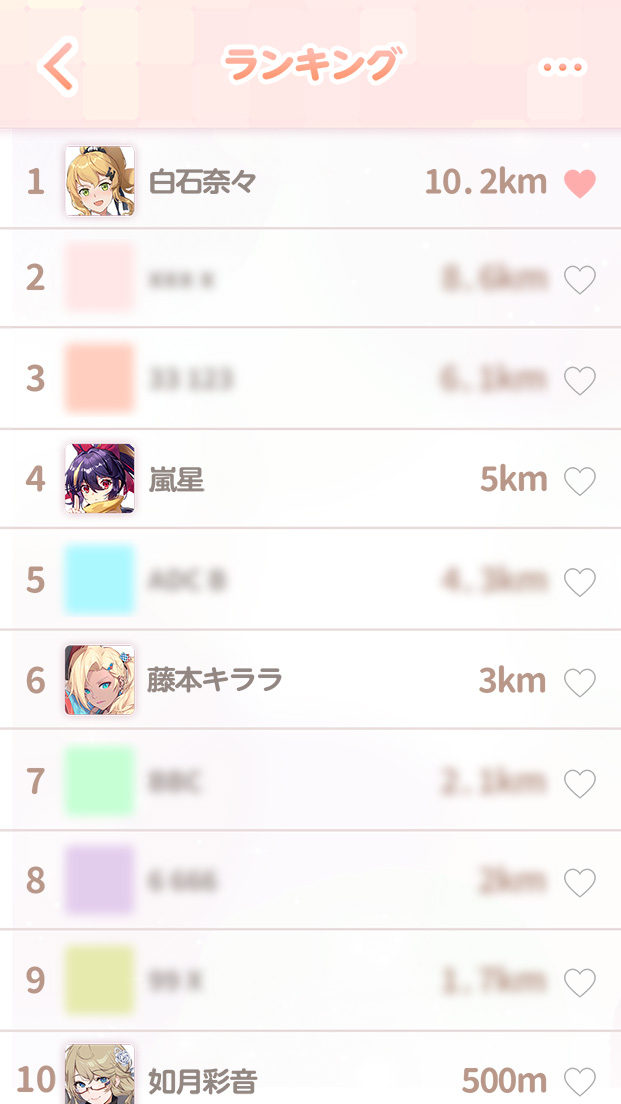
Task: Like the rank 8 entry
Action: (x=580, y=882)
